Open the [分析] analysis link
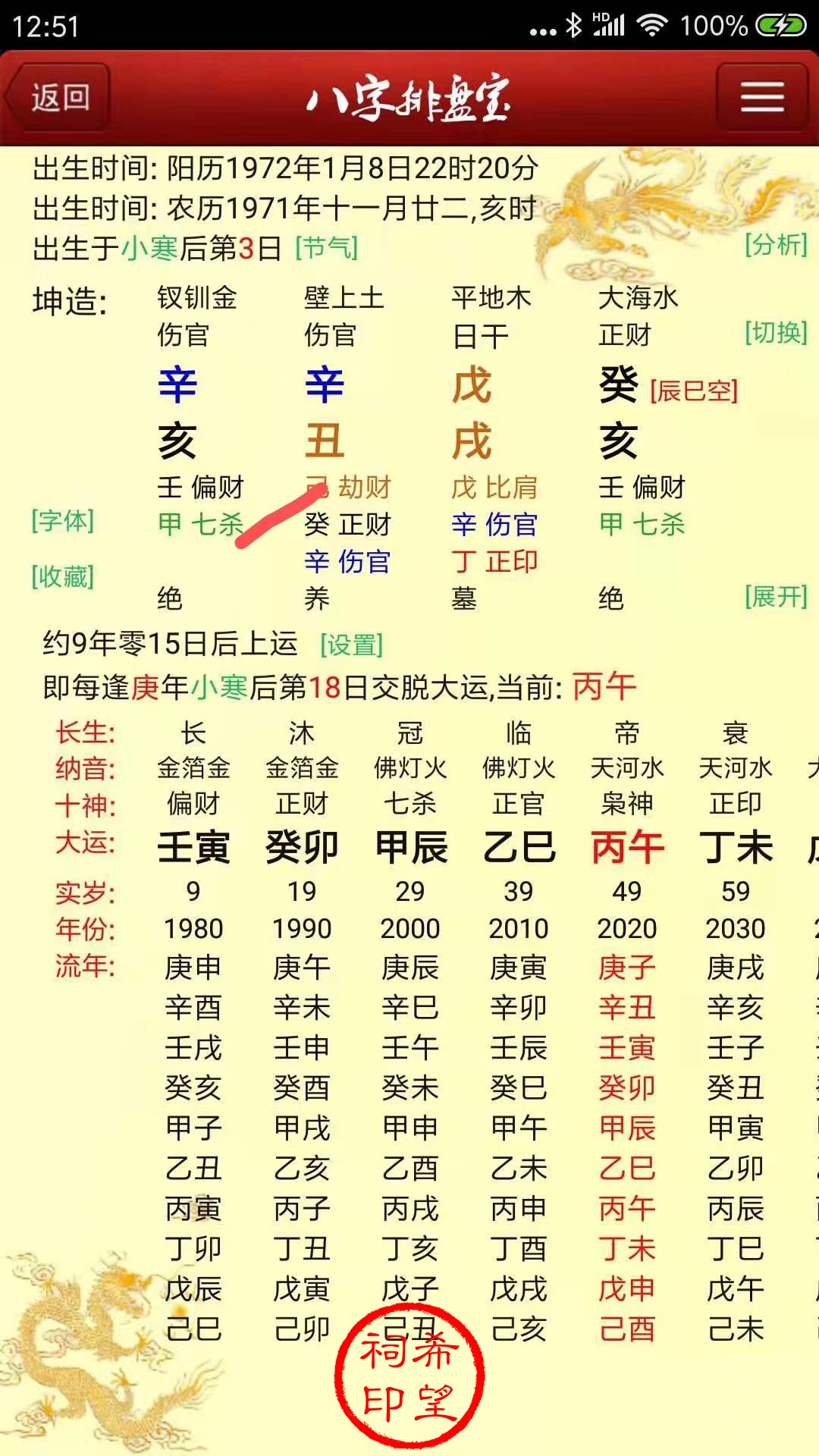819x1456 pixels. pyautogui.click(x=775, y=244)
